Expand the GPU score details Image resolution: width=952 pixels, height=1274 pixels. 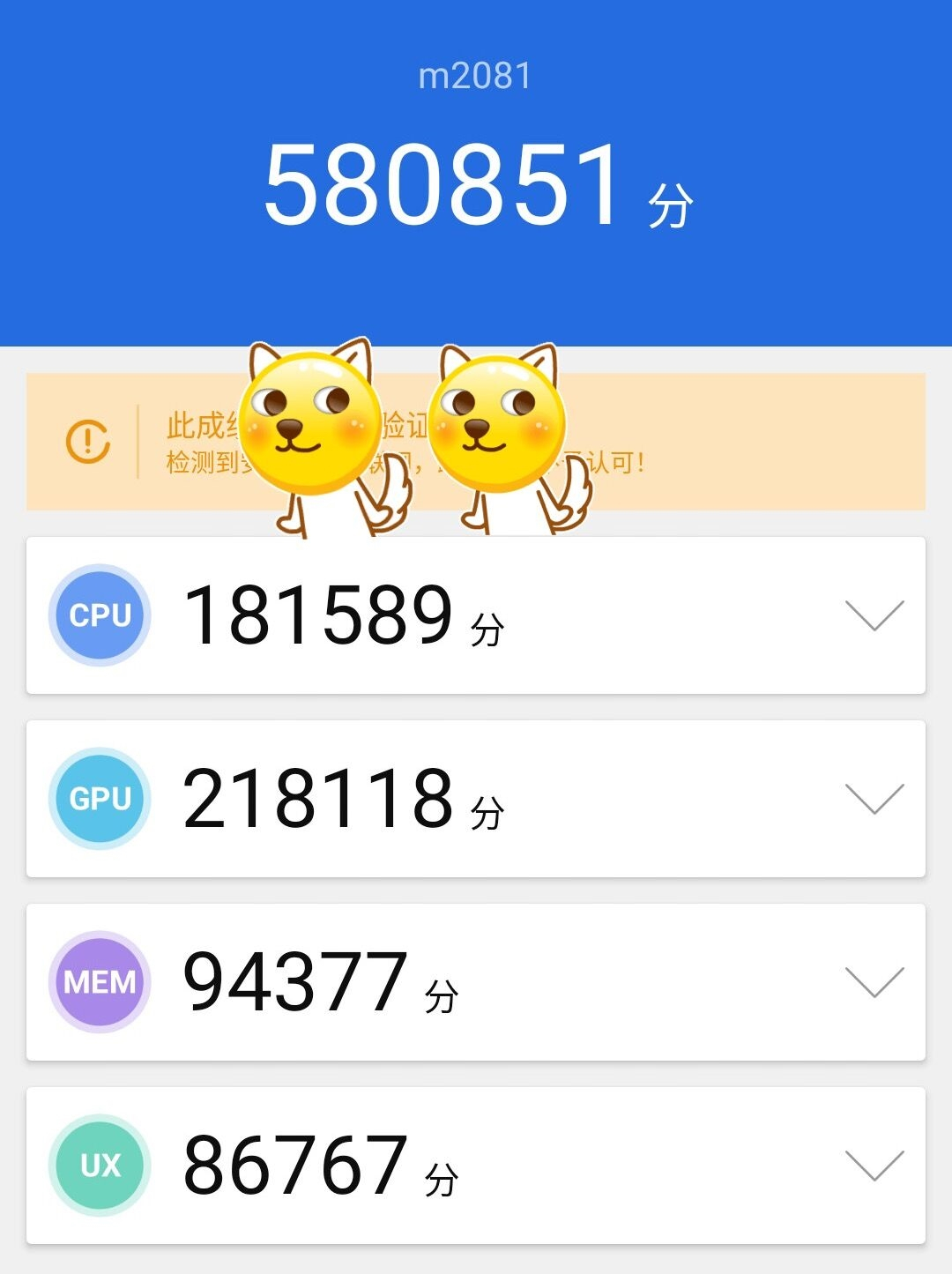coord(871,801)
